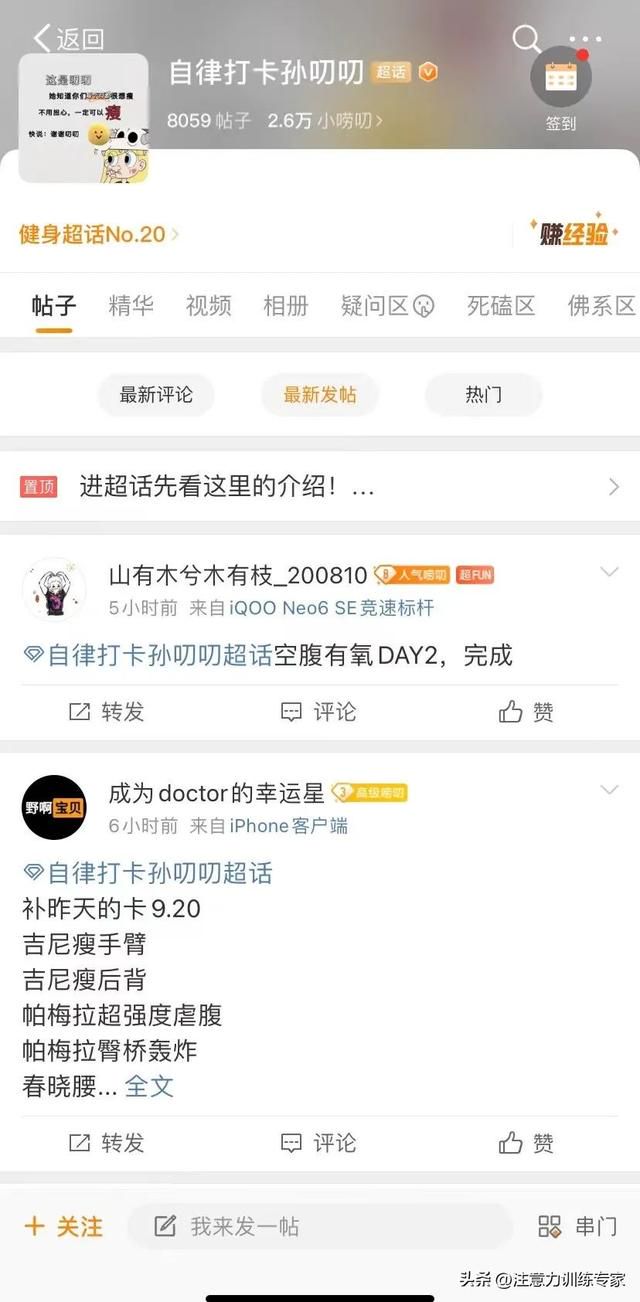This screenshot has height=1302, width=640.
Task: Tap the 赚经验 banner button
Action: [572, 234]
